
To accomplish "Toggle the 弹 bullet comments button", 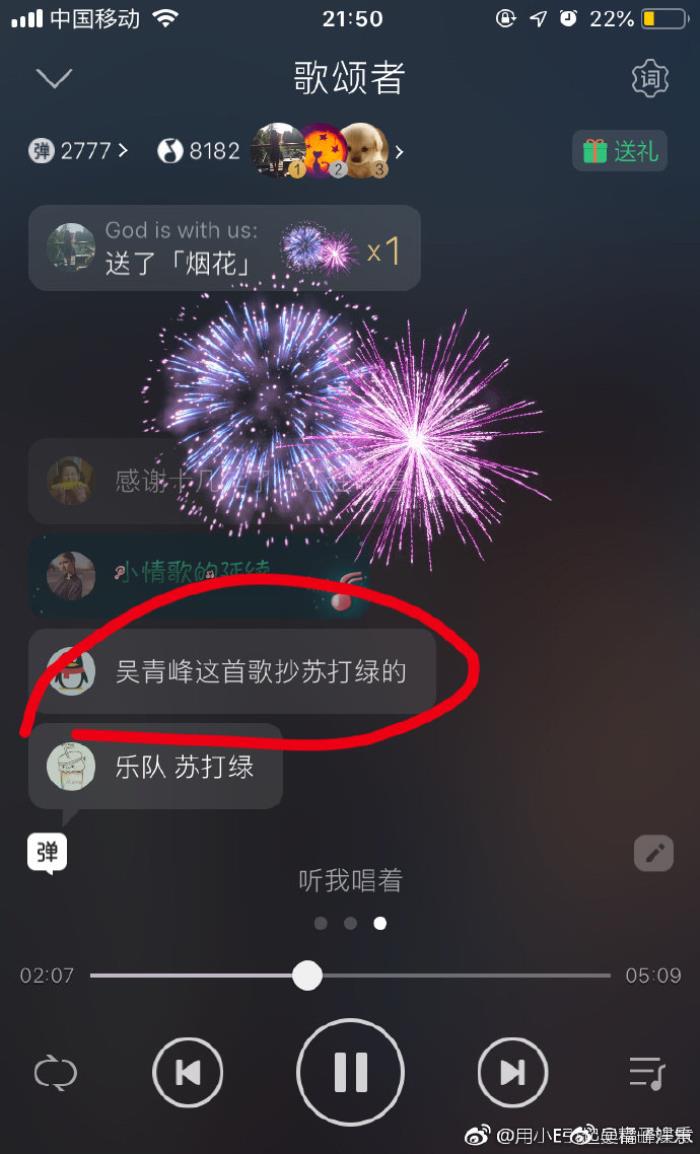I will click(47, 853).
